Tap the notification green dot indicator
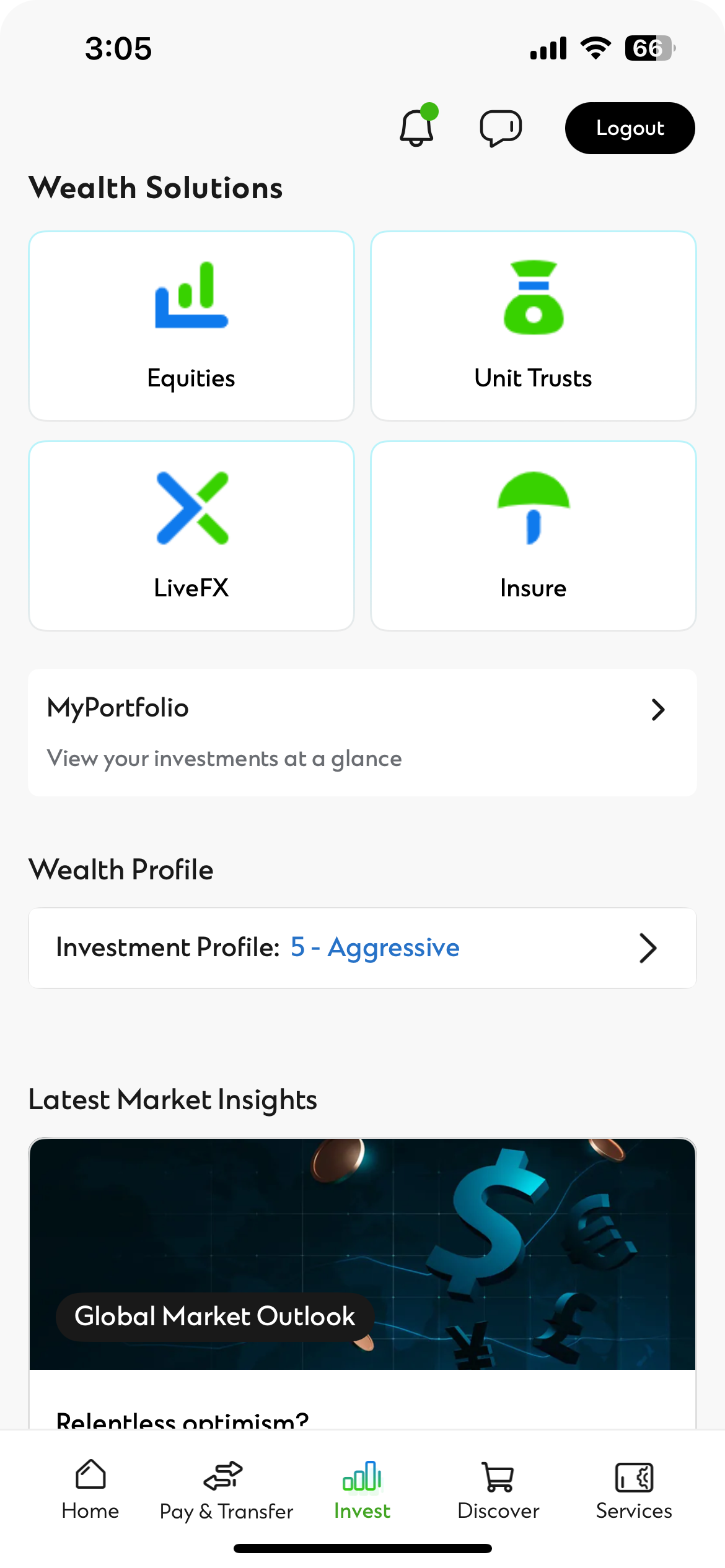 click(431, 111)
